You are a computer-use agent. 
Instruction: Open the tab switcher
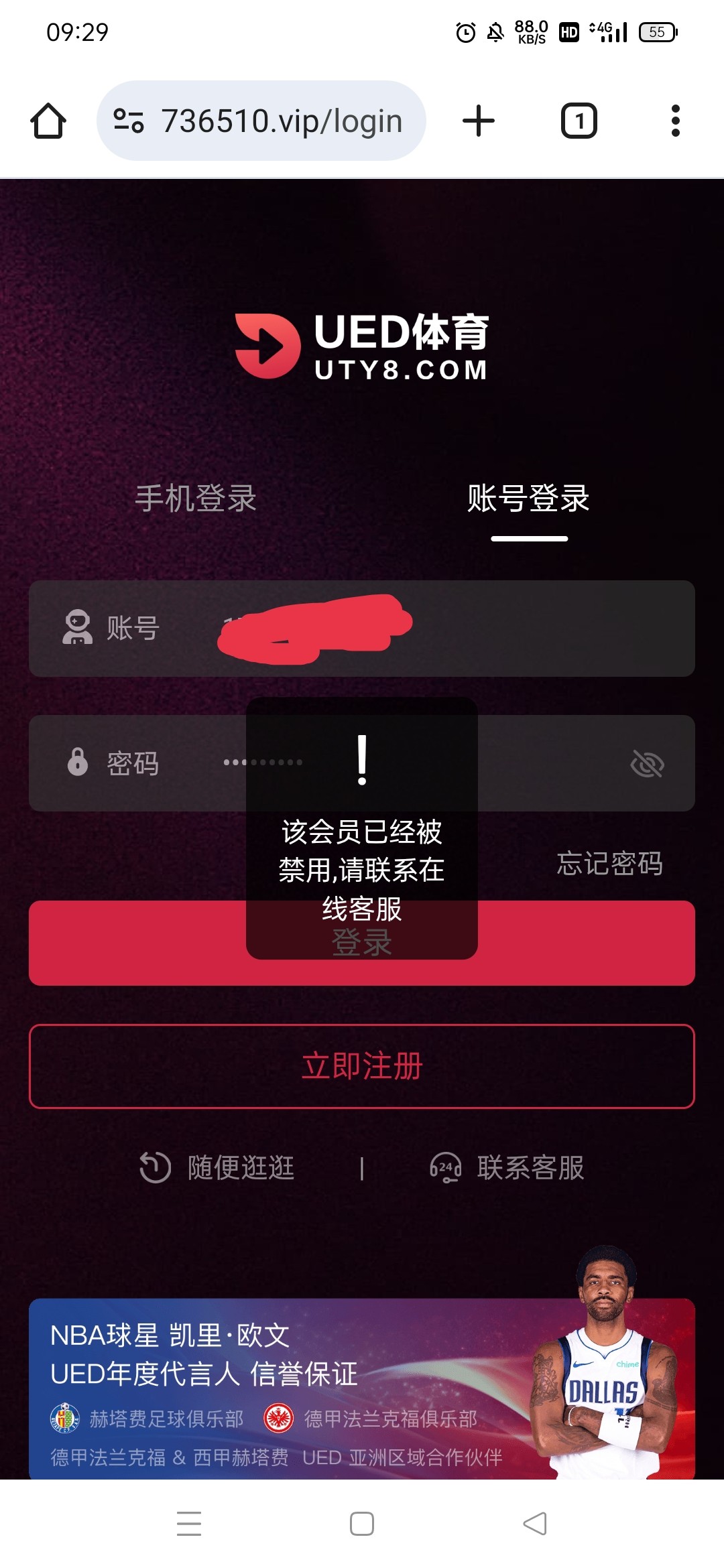point(579,121)
